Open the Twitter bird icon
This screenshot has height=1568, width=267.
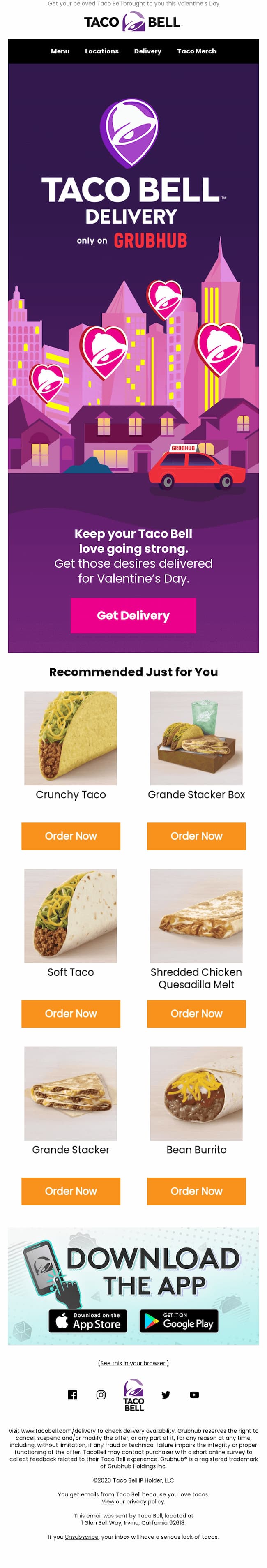(x=166, y=1395)
